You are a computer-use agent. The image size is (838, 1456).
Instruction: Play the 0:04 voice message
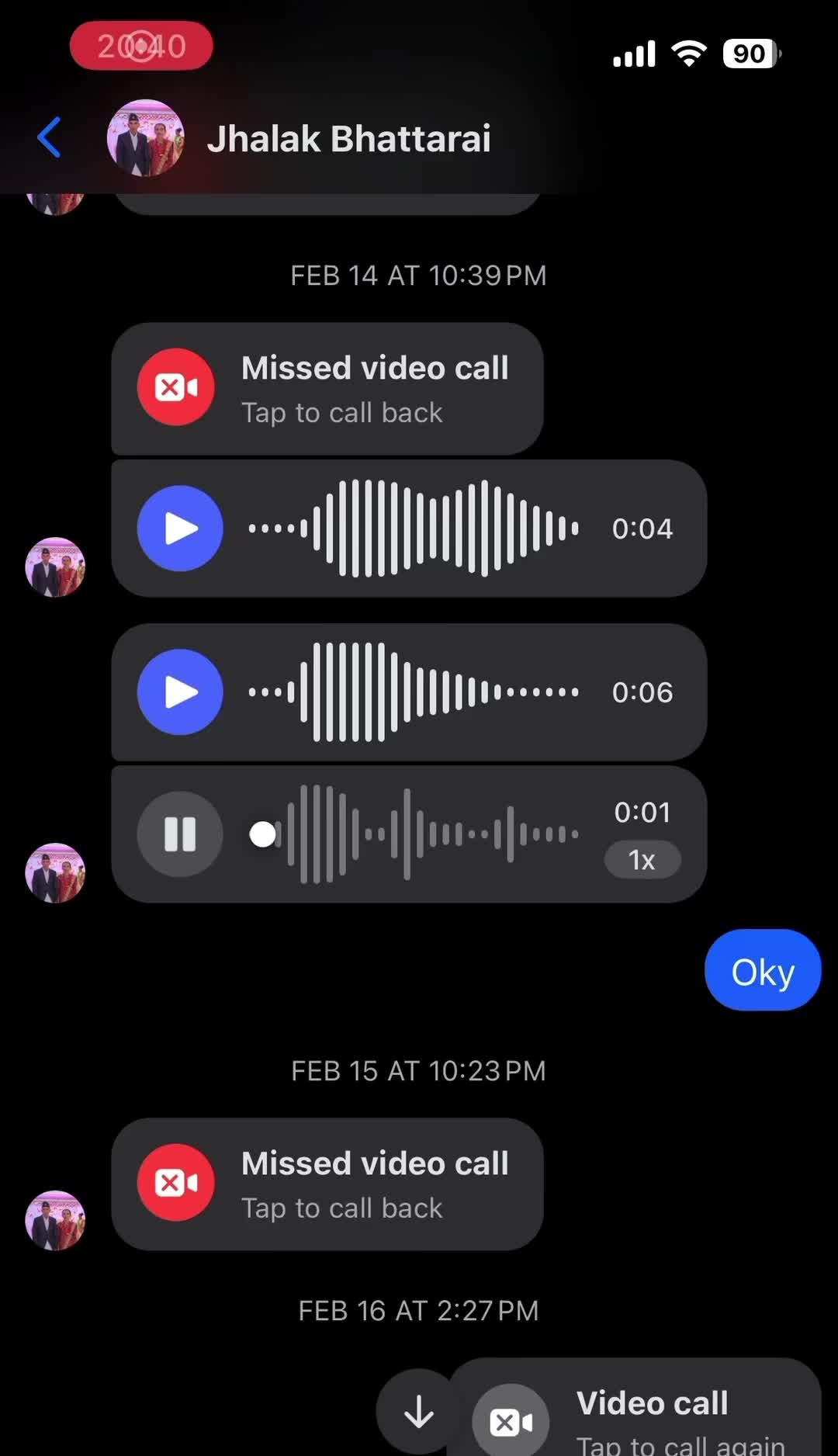click(x=180, y=529)
